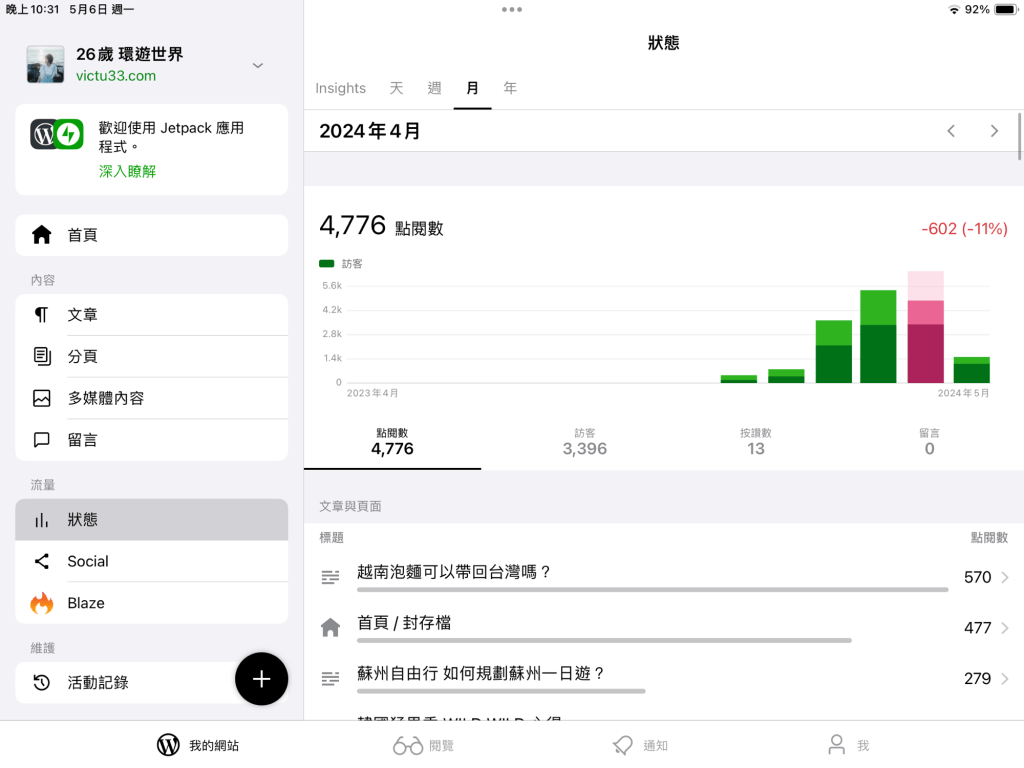Viewport: 1024px width, 768px height.
Task: Open stats for 越南泡麵可以帶回台灣嗎？
Action: tap(660, 577)
